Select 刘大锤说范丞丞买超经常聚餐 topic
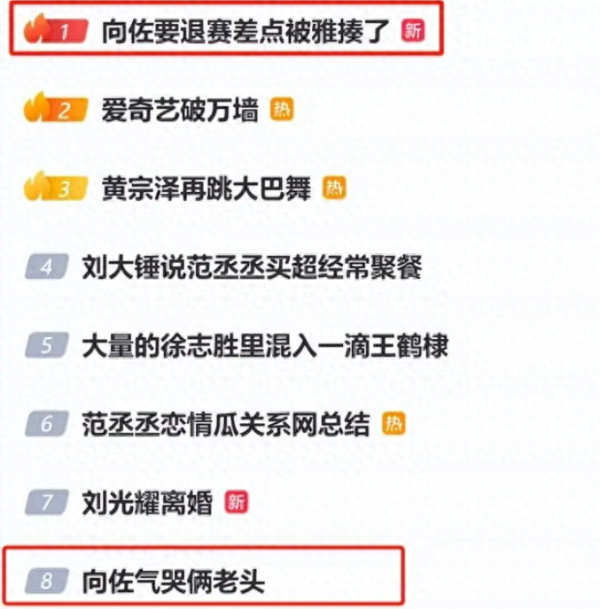600x609 pixels. tap(252, 267)
